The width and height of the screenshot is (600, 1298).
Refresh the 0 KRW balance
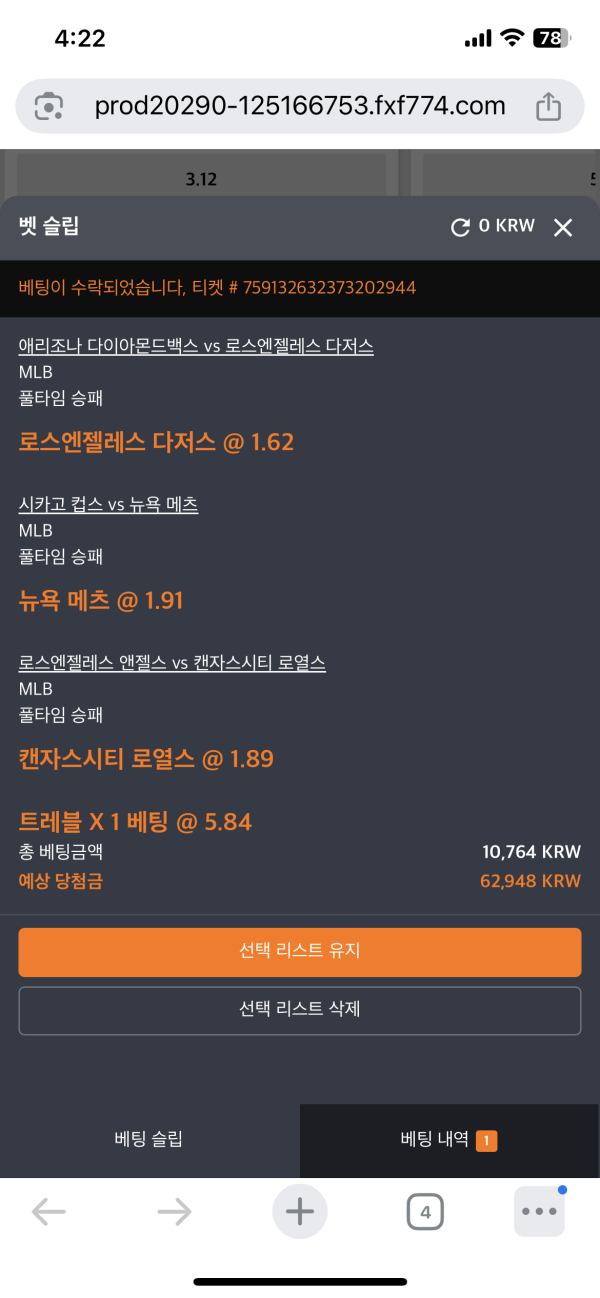click(x=460, y=228)
